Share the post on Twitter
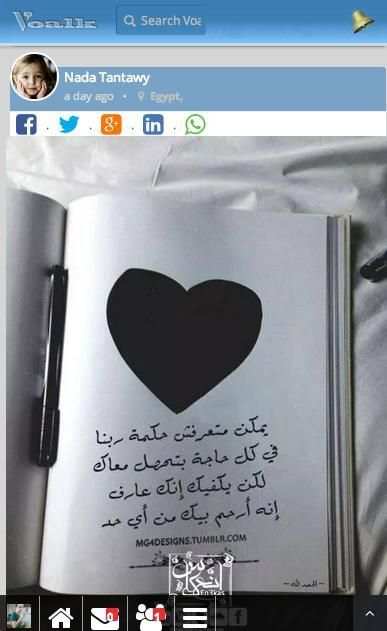387x631 pixels. click(x=69, y=124)
